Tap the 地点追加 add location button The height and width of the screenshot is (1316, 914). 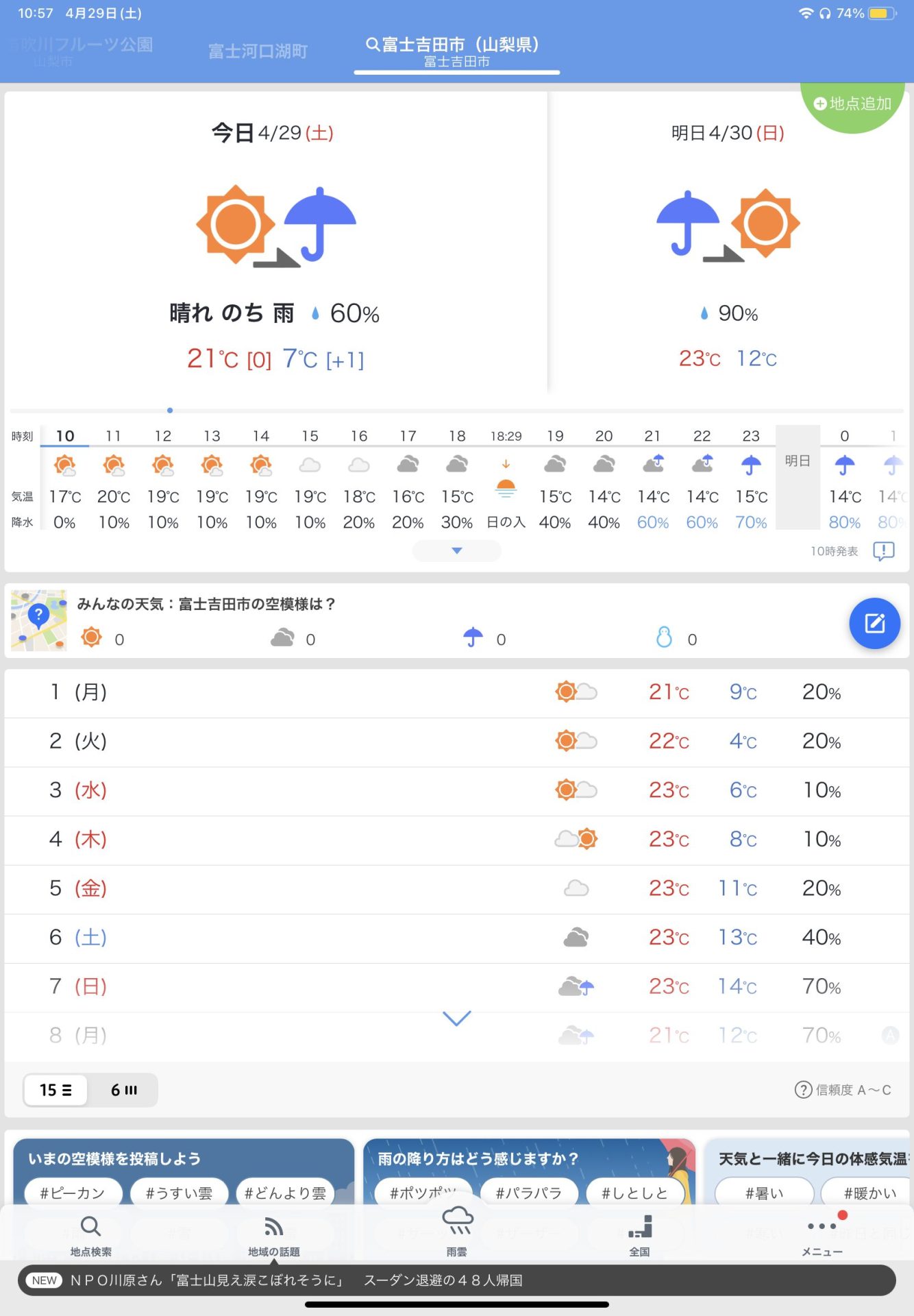point(853,104)
